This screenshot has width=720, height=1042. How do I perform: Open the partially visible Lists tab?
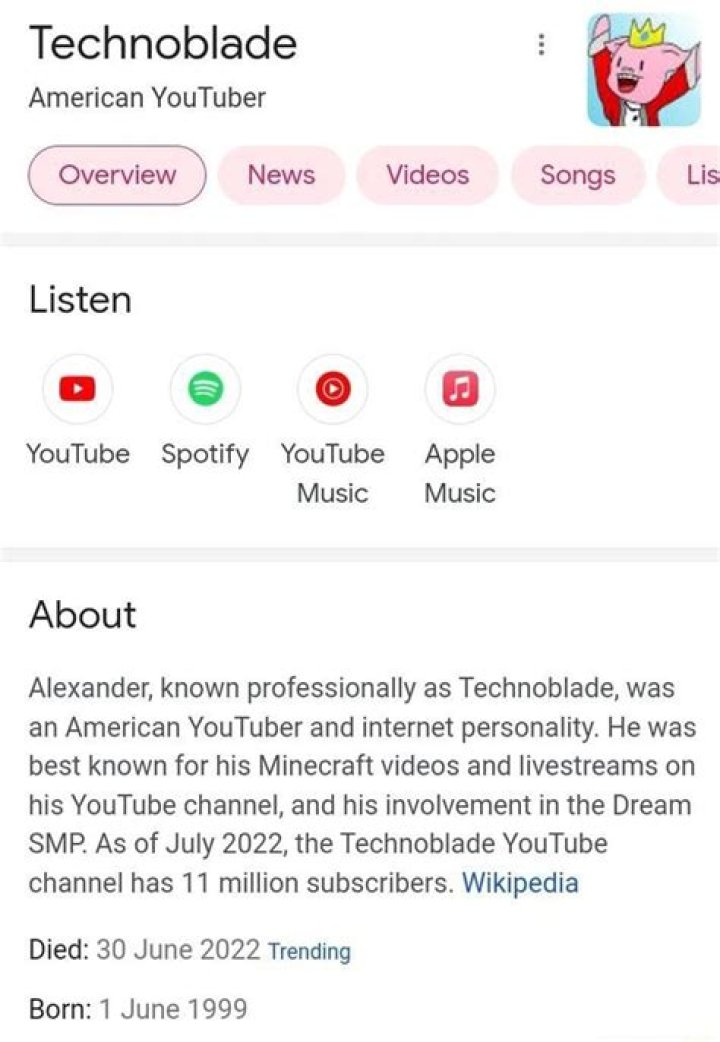coord(702,175)
